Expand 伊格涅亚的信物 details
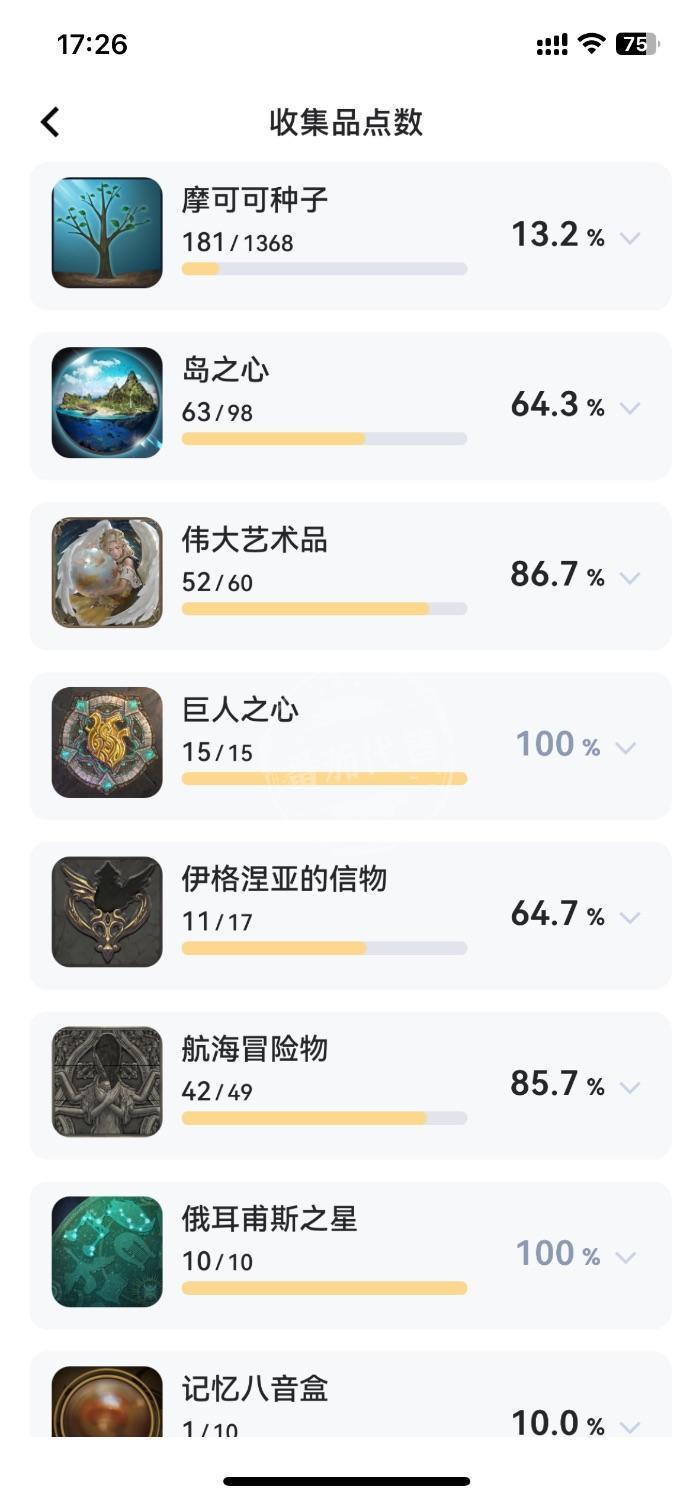 (629, 917)
